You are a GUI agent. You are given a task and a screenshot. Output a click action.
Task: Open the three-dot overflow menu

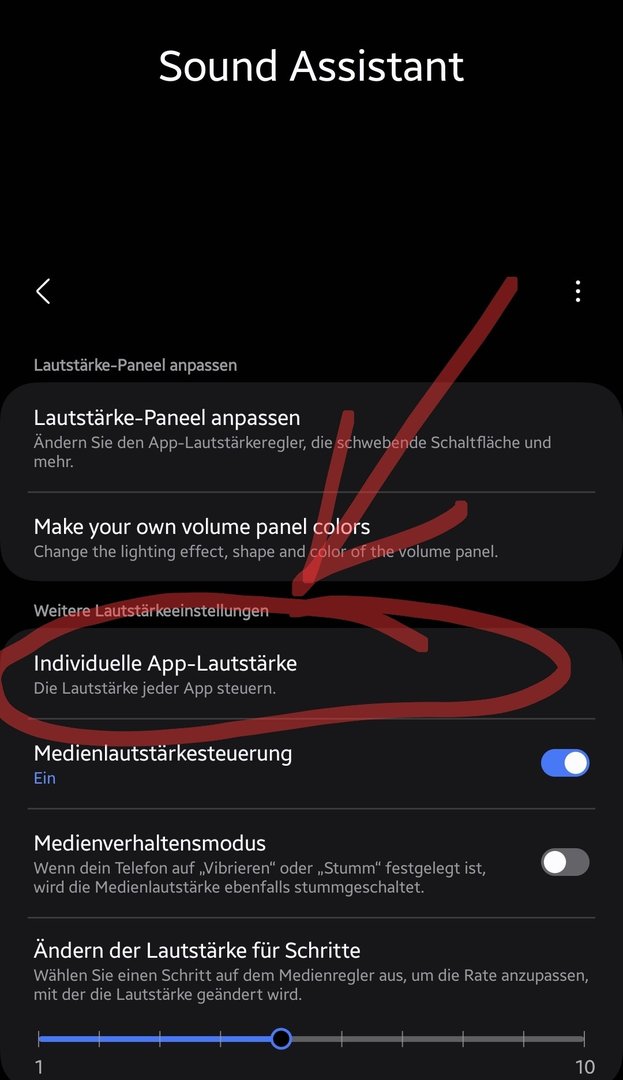578,291
